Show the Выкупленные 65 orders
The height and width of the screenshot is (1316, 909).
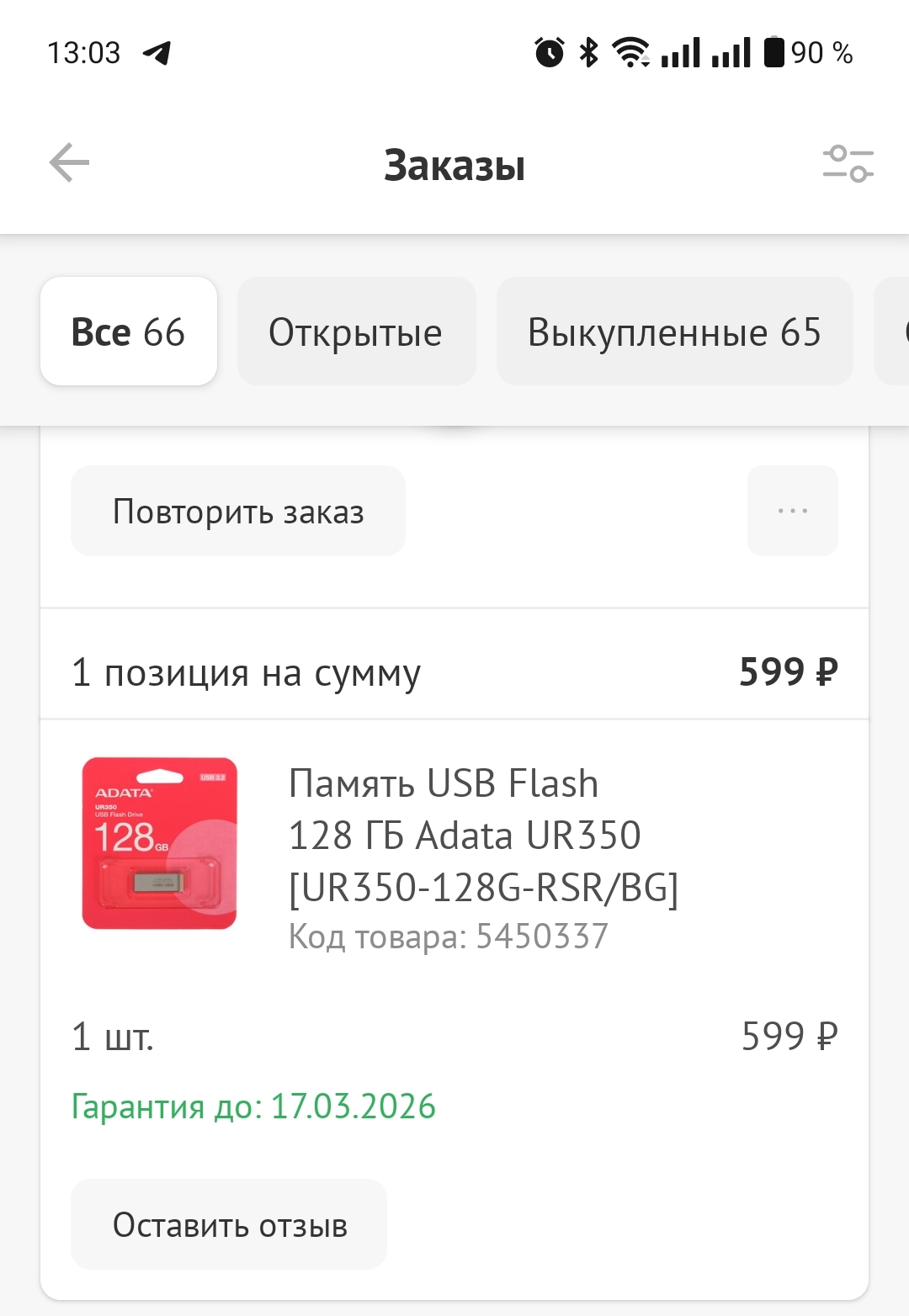tap(674, 332)
